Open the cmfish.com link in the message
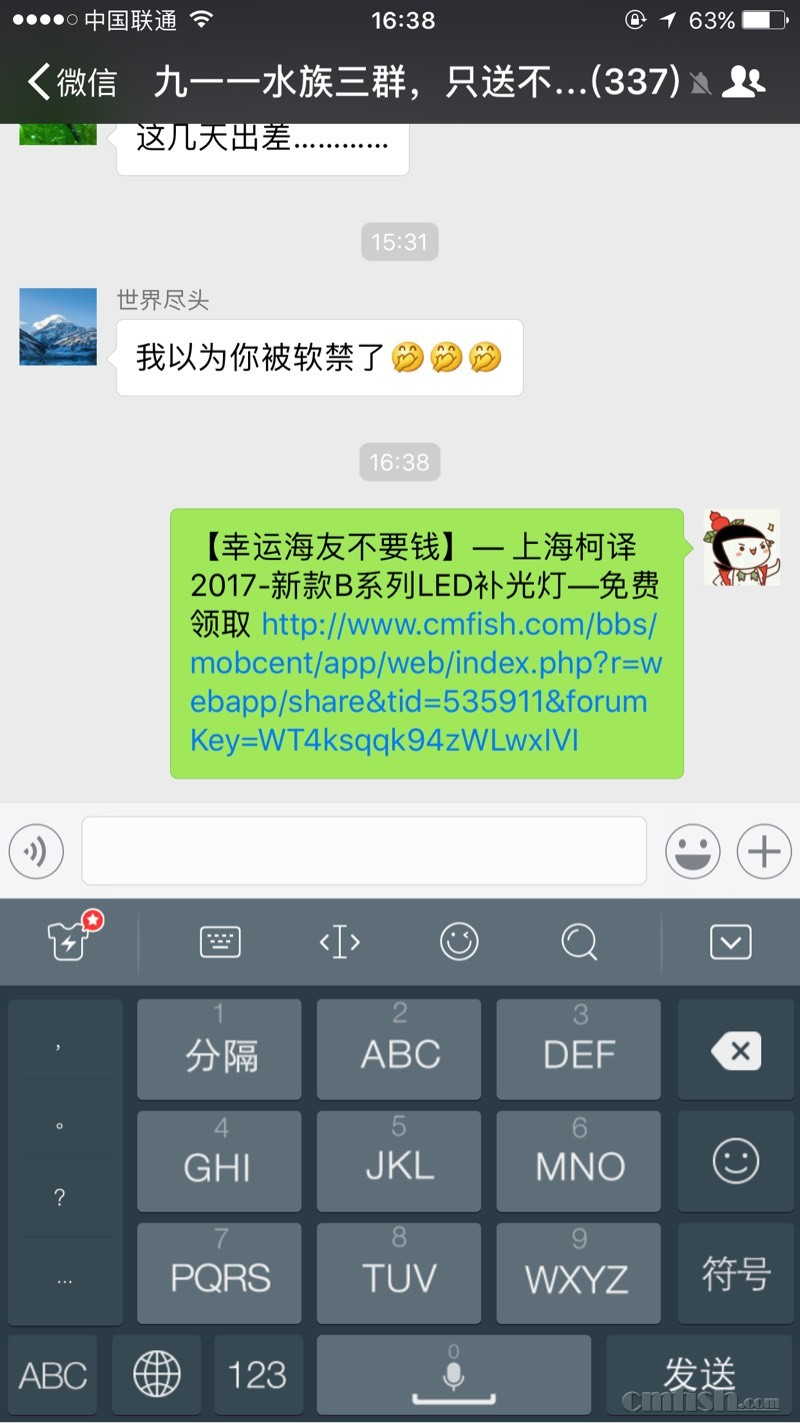The image size is (800, 1423). [x=425, y=682]
